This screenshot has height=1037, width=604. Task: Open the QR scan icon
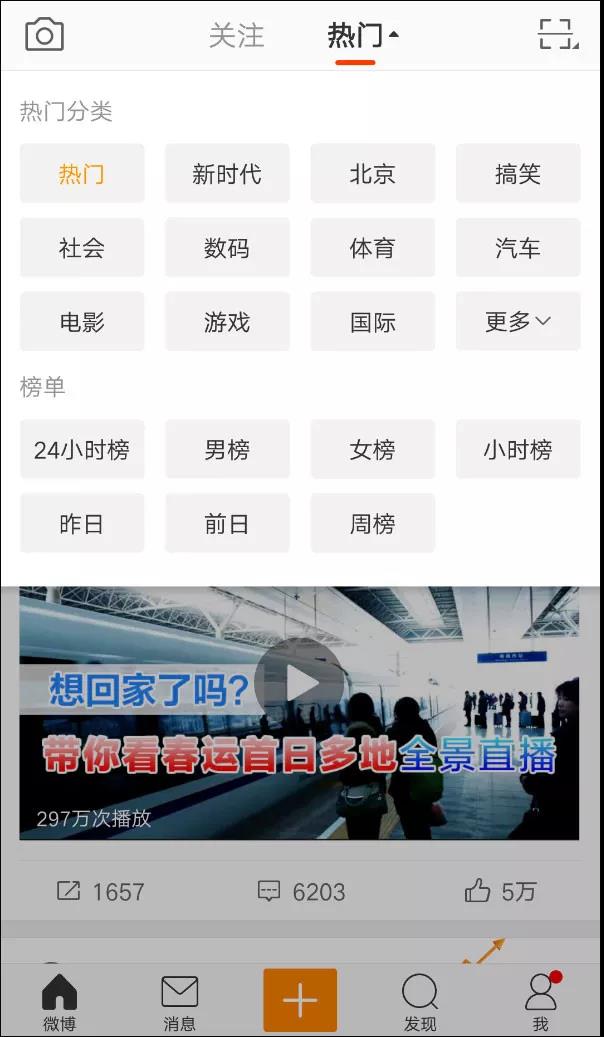[x=558, y=35]
